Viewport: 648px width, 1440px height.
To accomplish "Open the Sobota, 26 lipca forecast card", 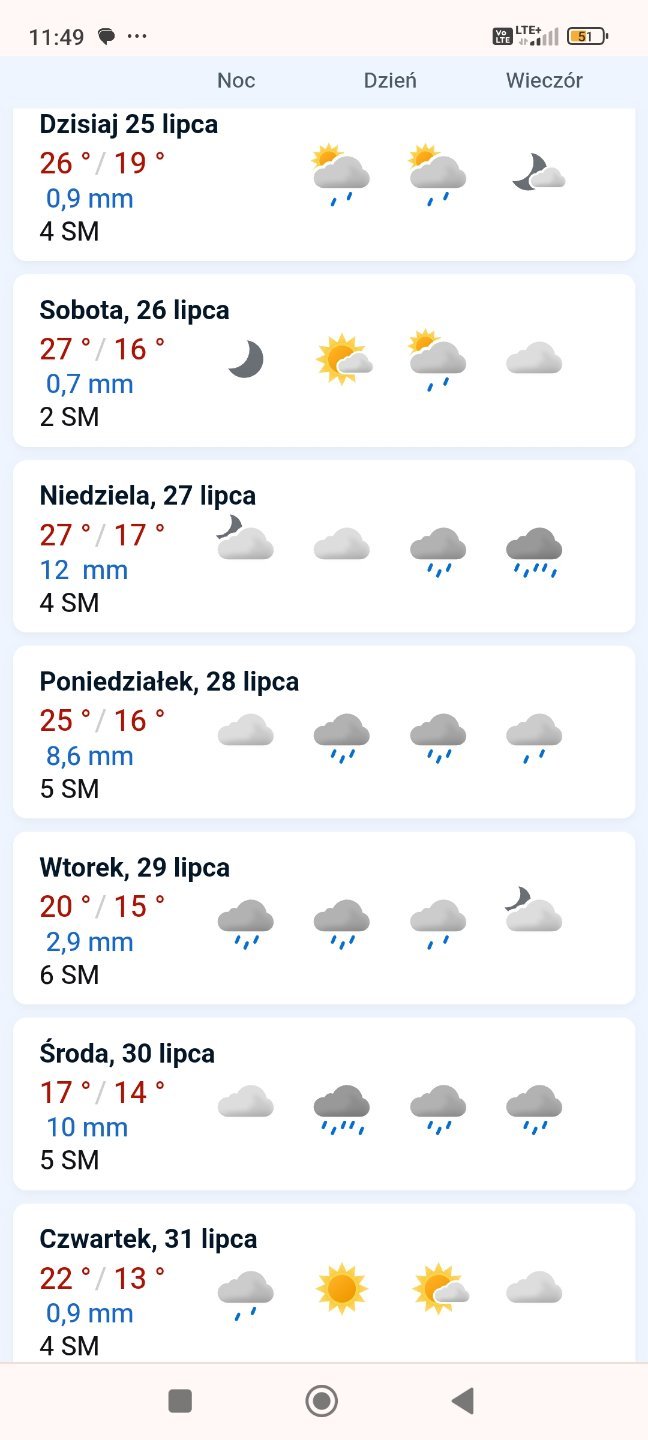I will pyautogui.click(x=323, y=360).
